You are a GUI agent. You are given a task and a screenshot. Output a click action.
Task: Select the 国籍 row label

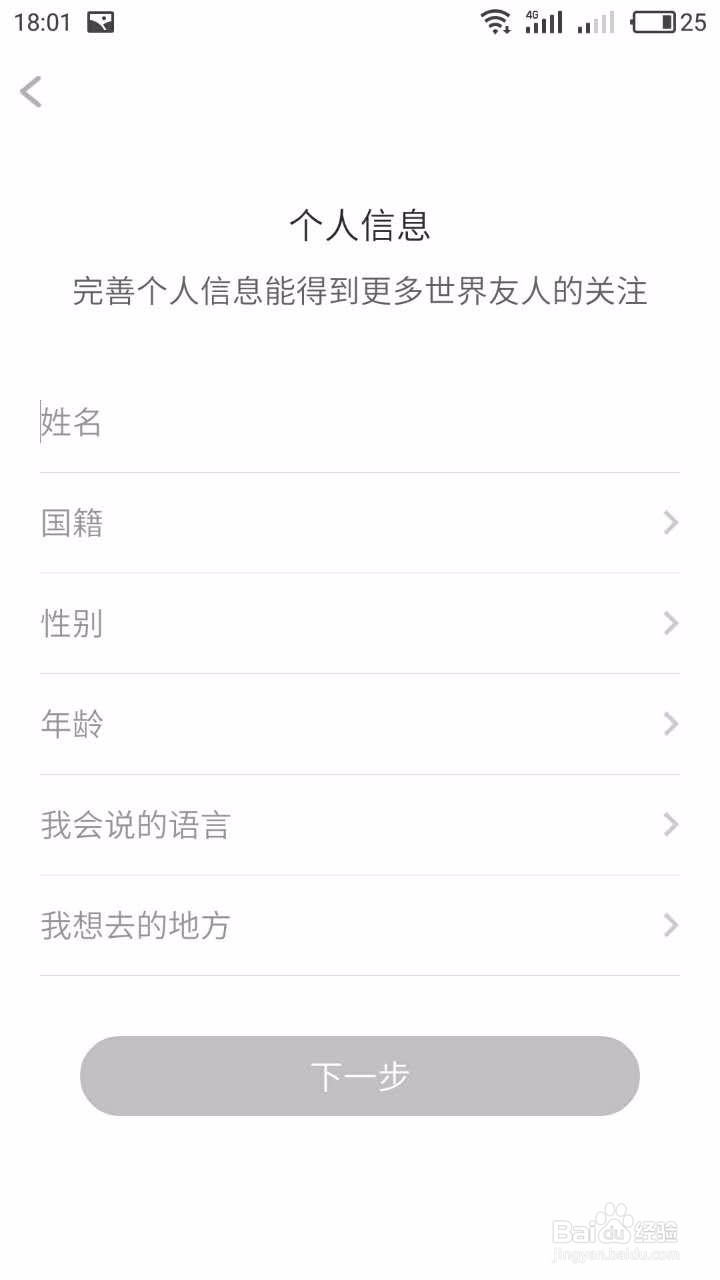71,523
